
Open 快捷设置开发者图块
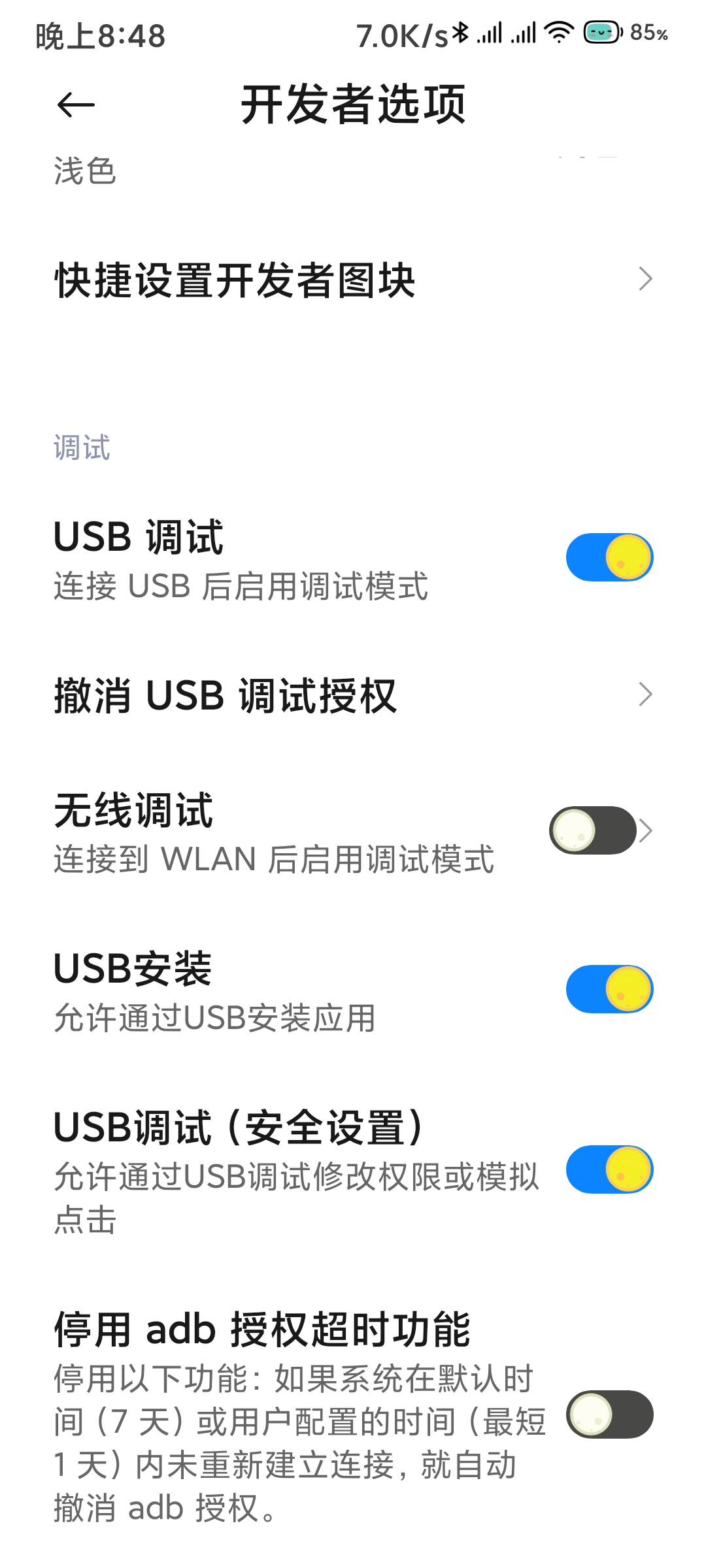click(x=353, y=280)
